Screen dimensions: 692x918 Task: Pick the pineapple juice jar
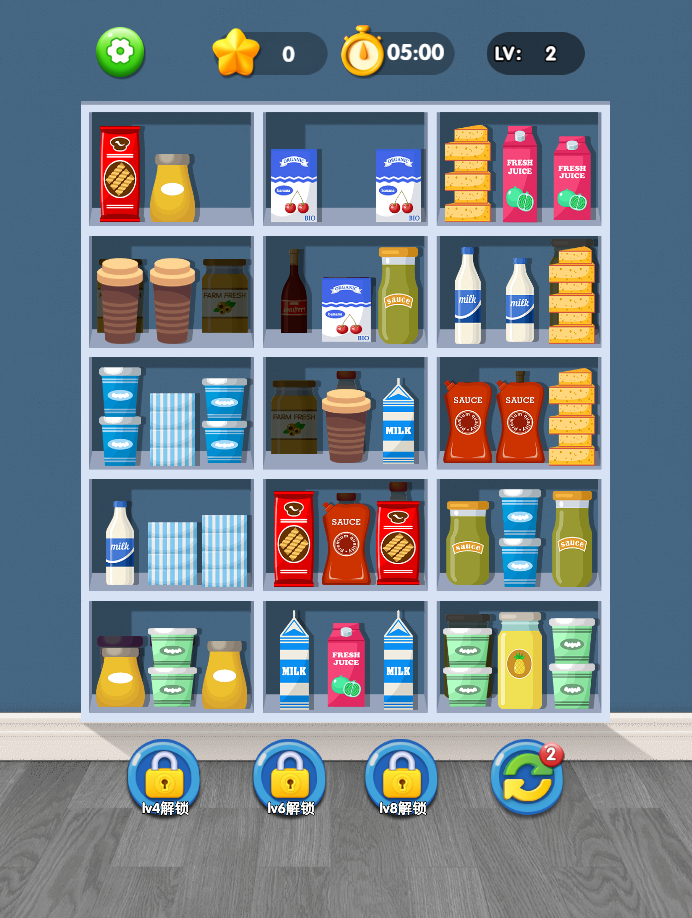(x=519, y=664)
